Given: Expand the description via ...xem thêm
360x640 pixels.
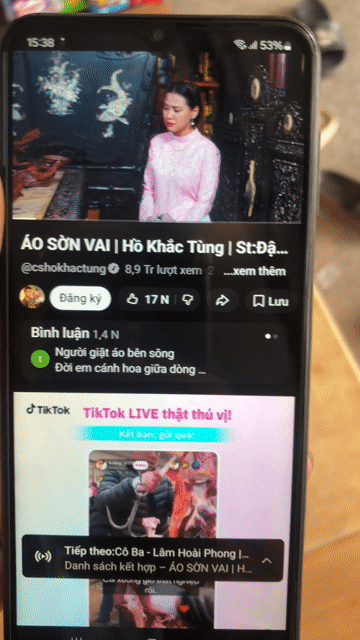Looking at the screenshot, I should [x=255, y=271].
